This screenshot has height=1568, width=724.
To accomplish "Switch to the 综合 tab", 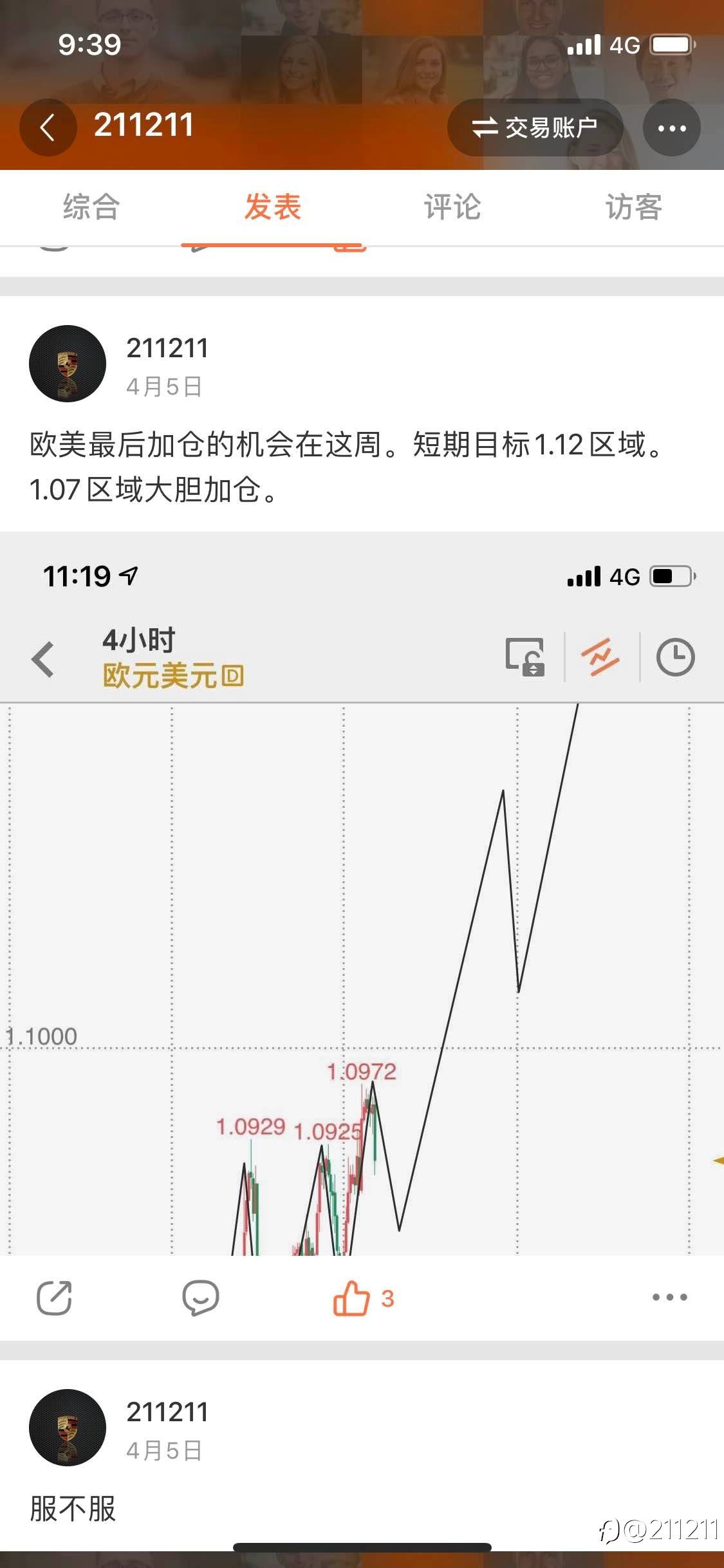I will point(91,207).
